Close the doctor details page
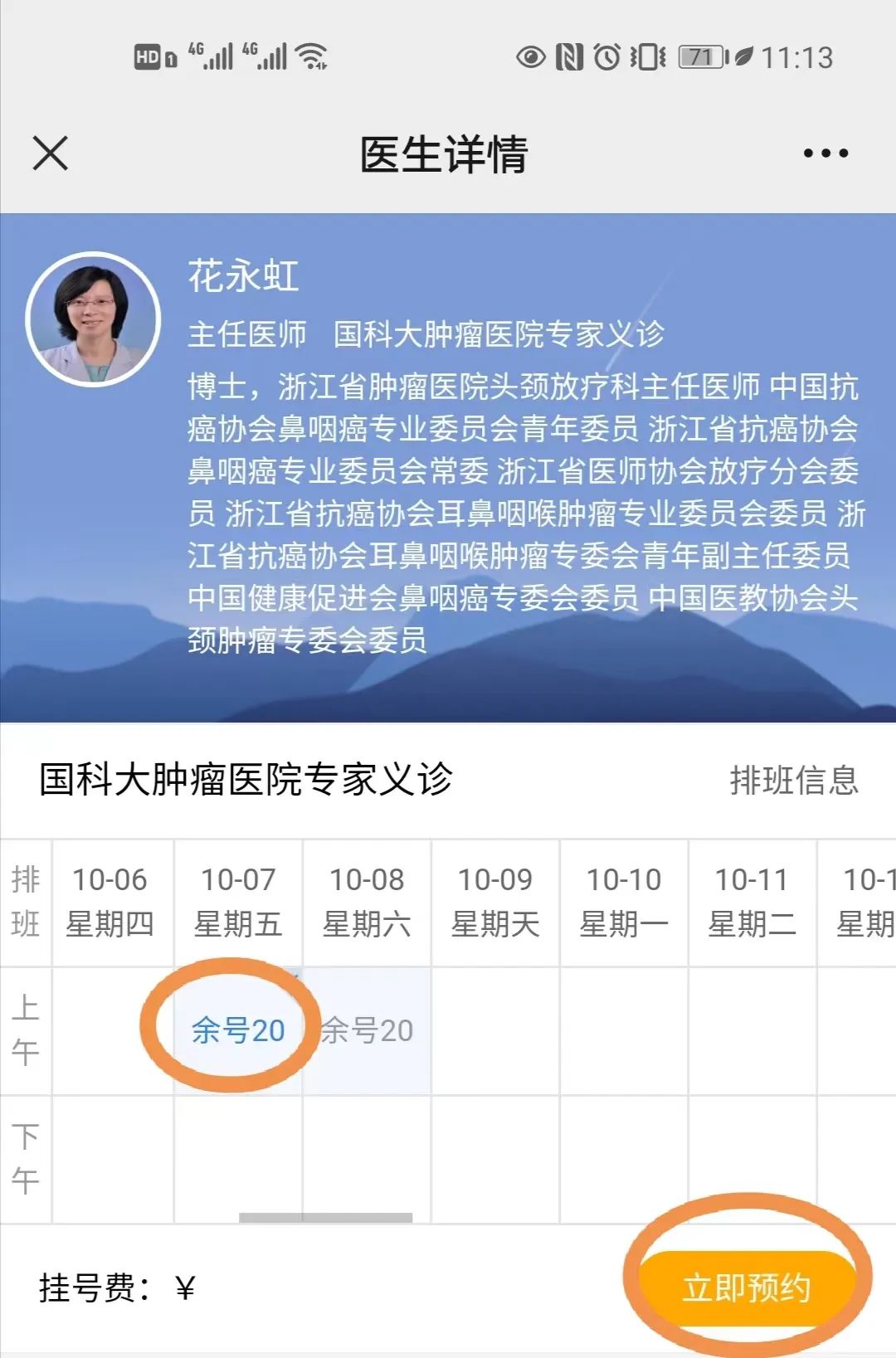 coord(51,153)
